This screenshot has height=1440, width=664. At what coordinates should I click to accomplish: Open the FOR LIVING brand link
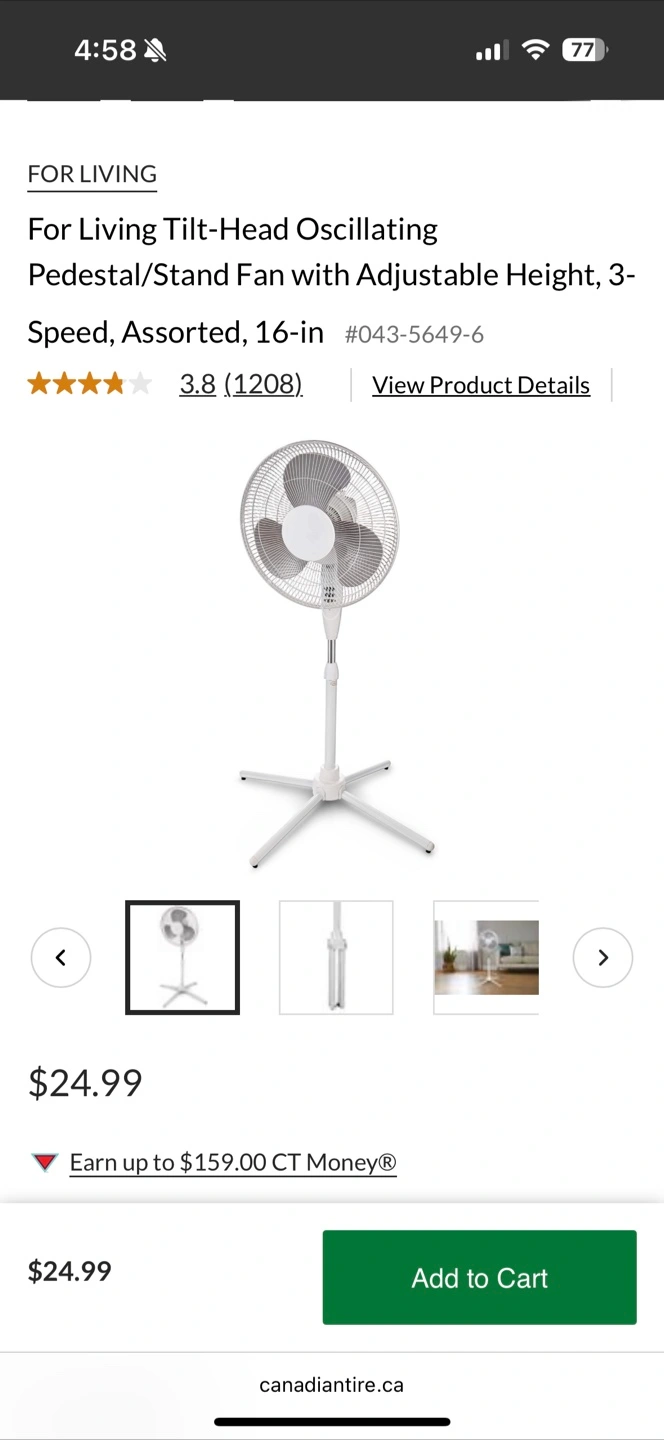(x=92, y=174)
